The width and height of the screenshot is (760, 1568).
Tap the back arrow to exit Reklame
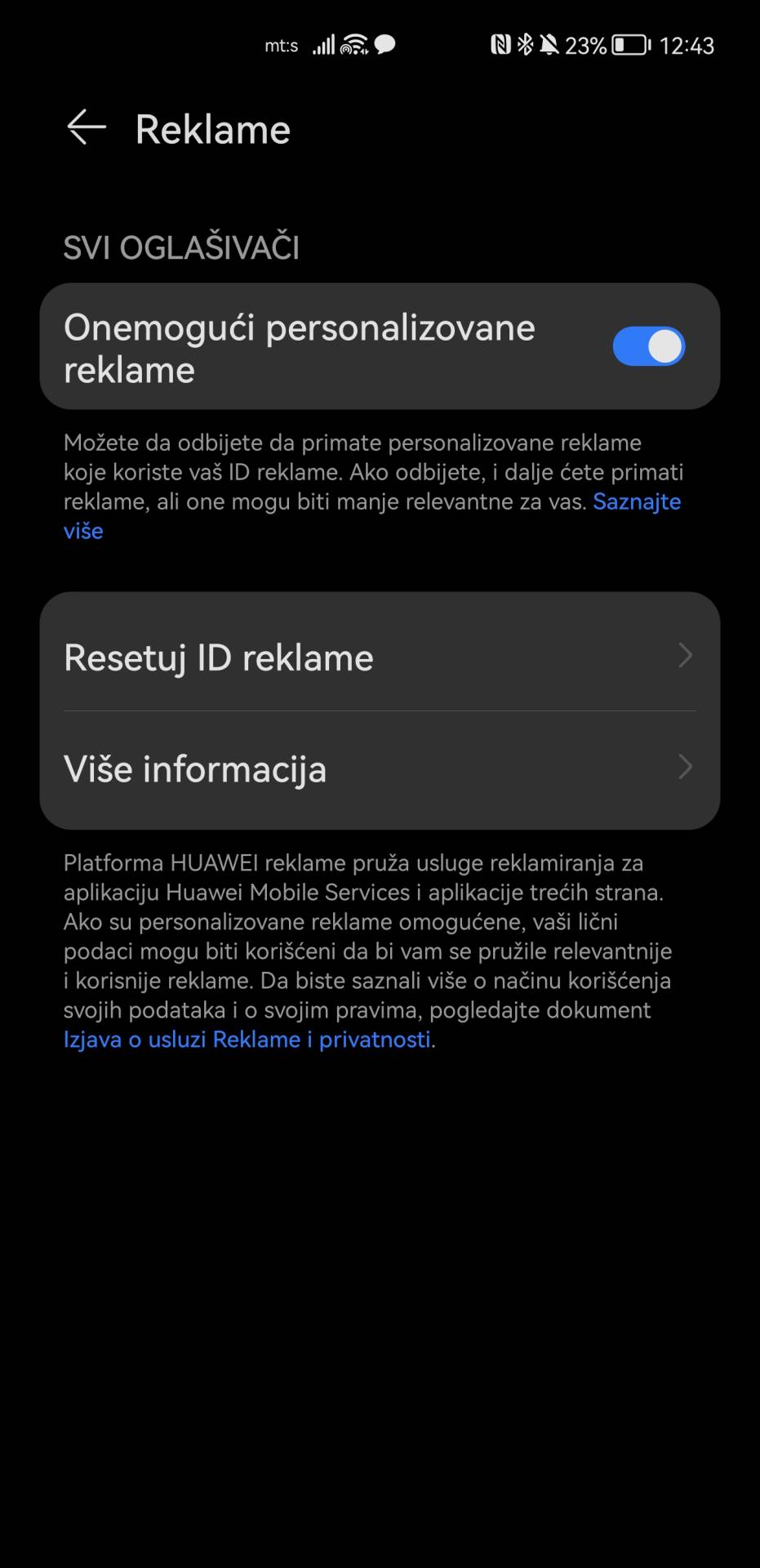pyautogui.click(x=87, y=128)
